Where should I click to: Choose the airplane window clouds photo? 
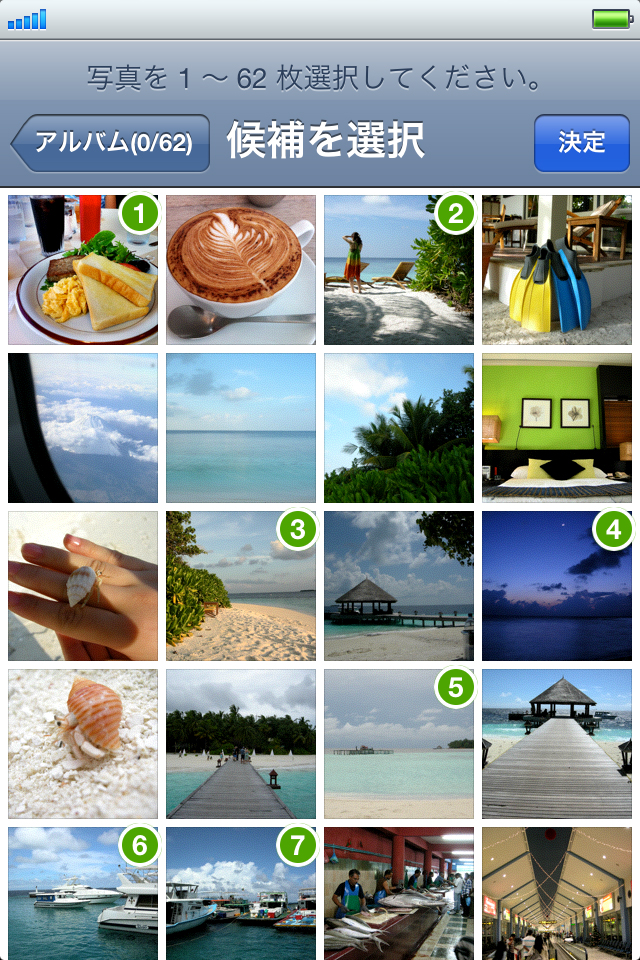click(83, 428)
